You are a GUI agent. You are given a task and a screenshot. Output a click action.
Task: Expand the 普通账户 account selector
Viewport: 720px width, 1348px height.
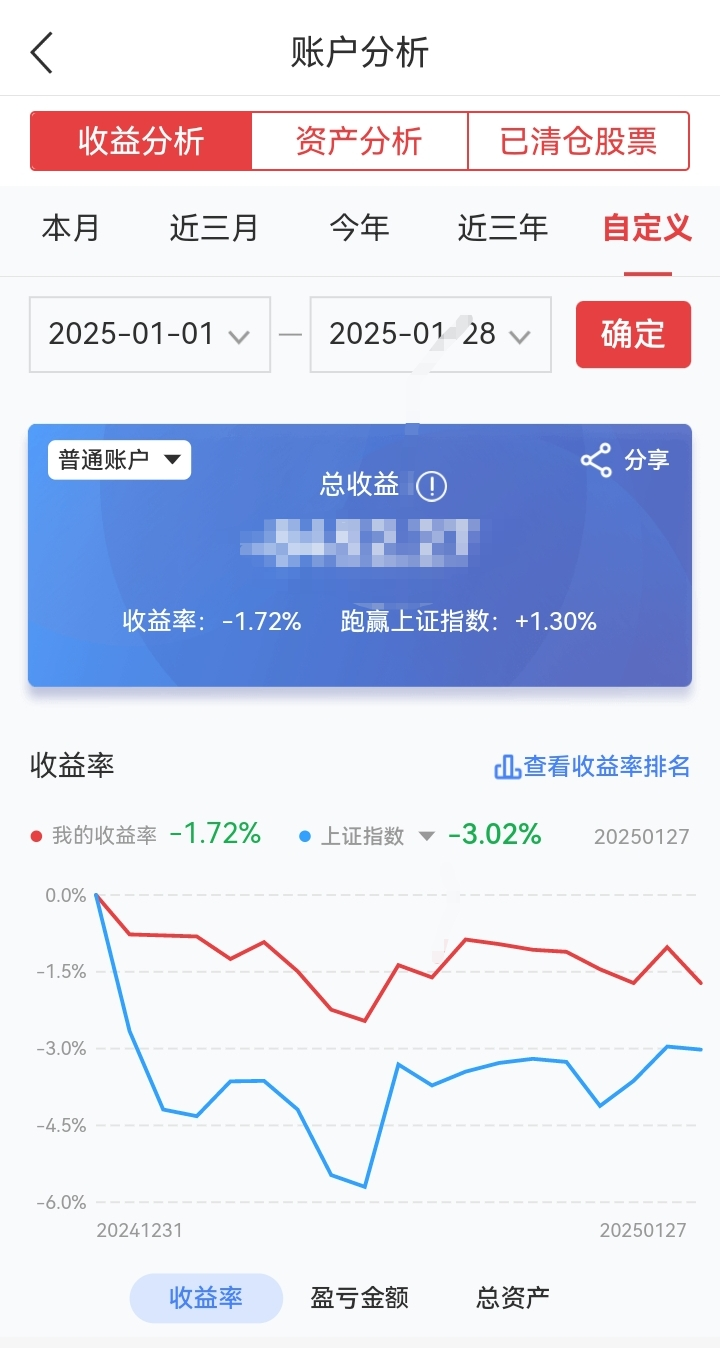tap(120, 460)
